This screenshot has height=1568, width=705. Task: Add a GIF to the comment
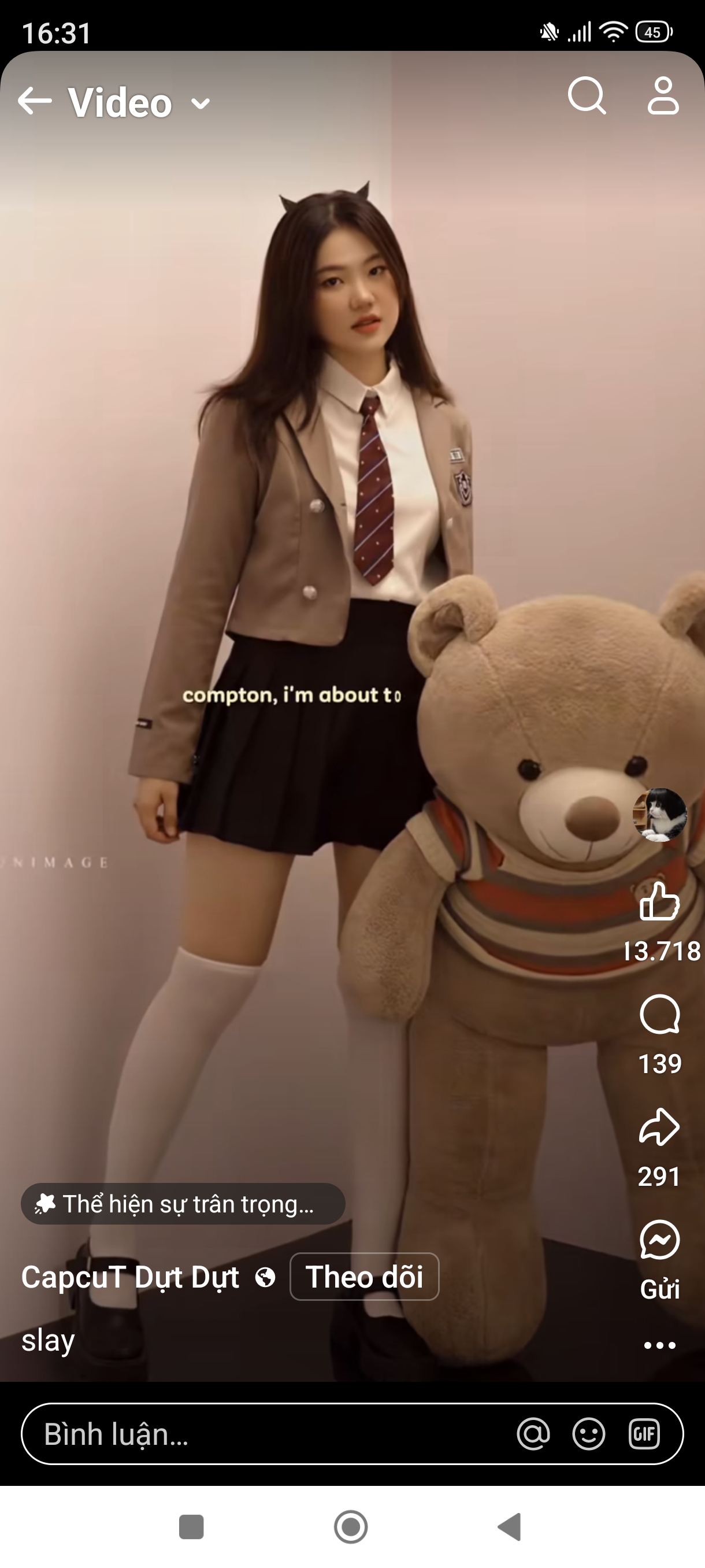[x=644, y=1434]
